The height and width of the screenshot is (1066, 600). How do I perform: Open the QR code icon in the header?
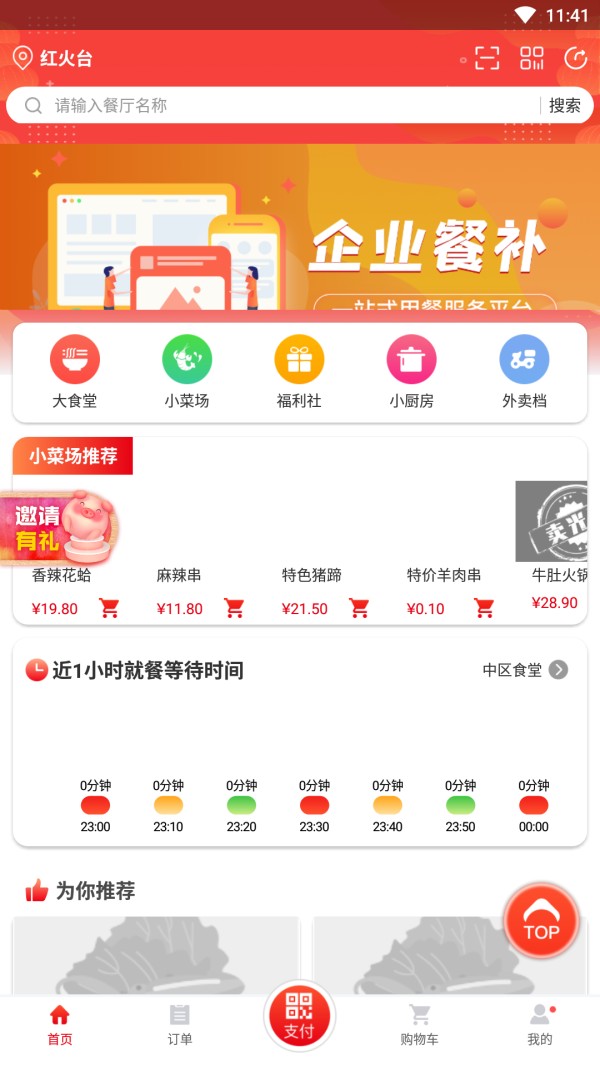point(532,58)
